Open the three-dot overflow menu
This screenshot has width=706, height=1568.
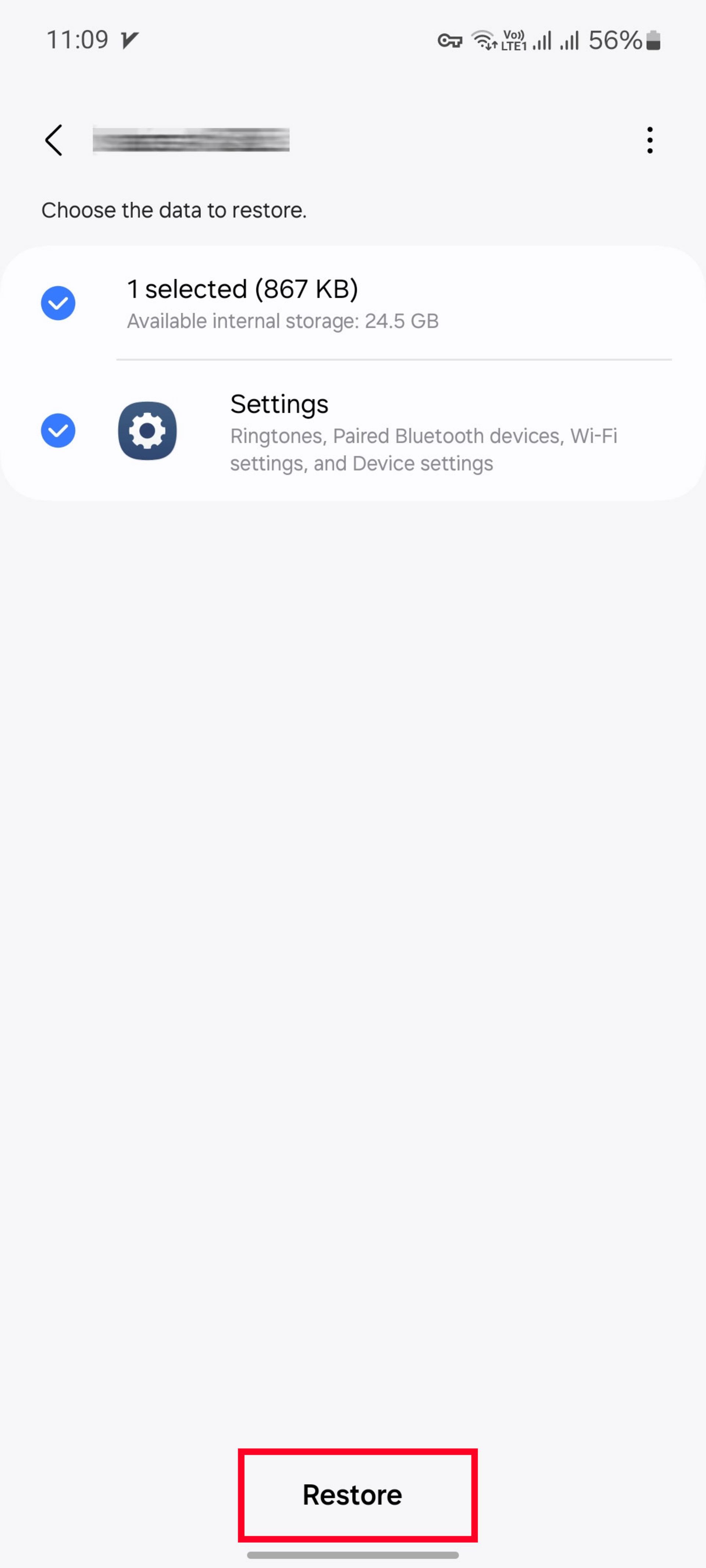pyautogui.click(x=649, y=140)
